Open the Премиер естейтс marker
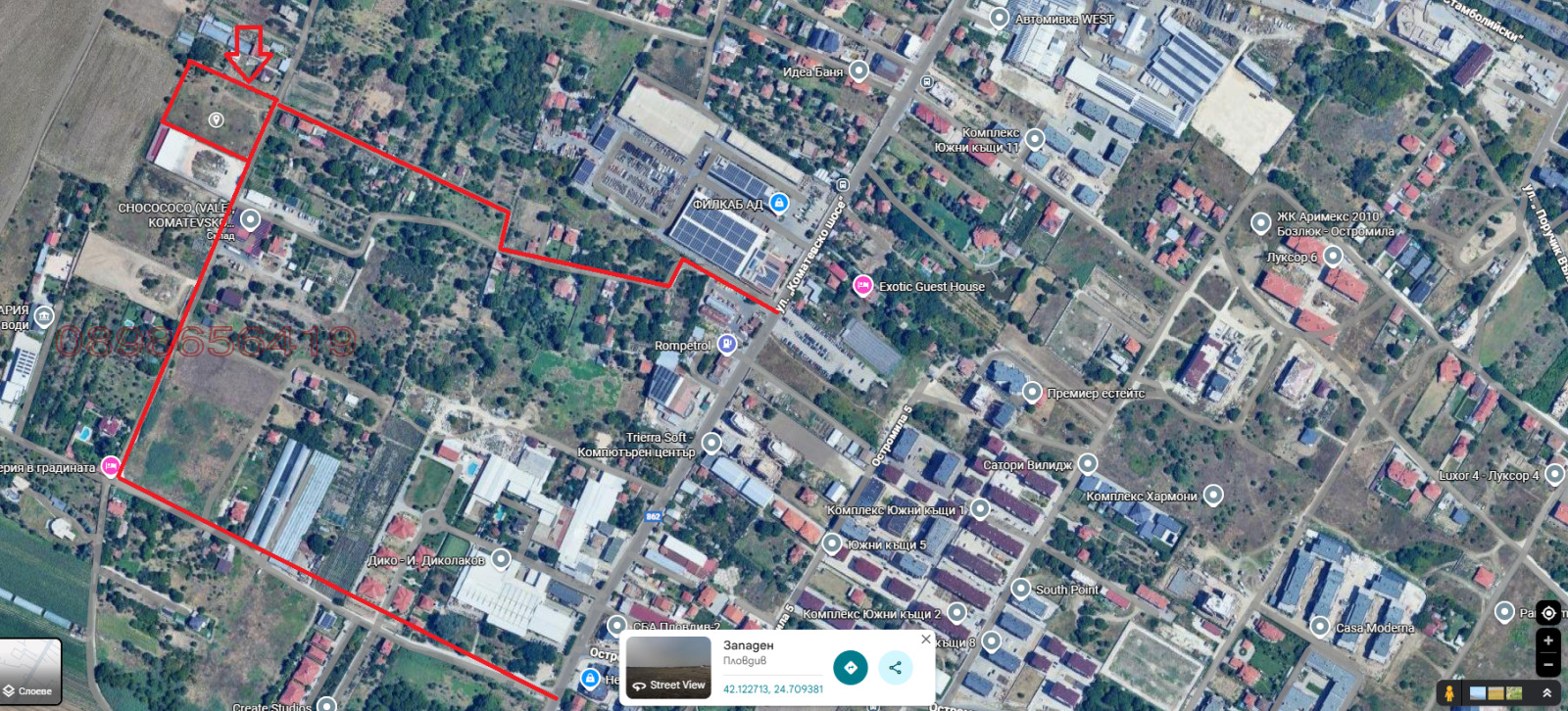Image resolution: width=1568 pixels, height=711 pixels. coord(1032,392)
